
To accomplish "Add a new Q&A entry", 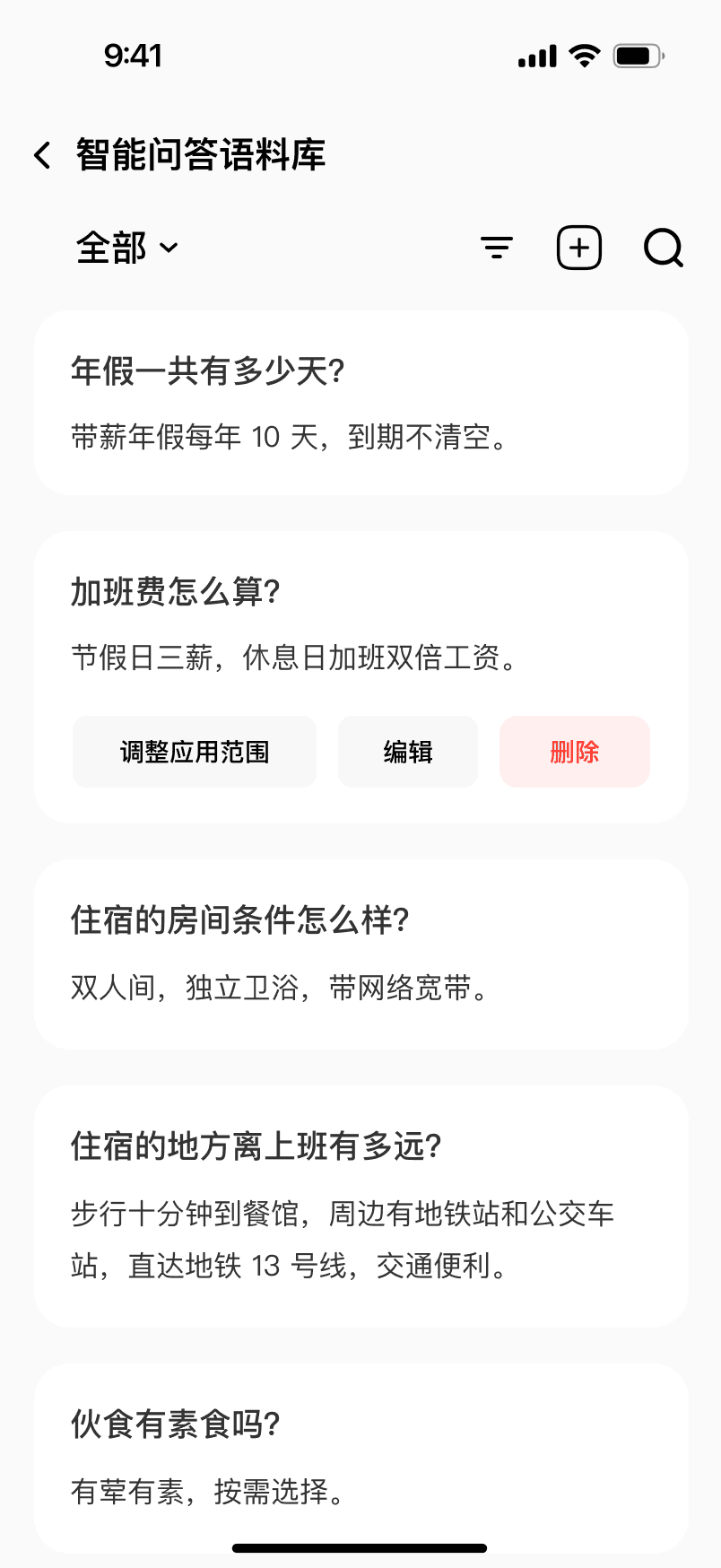I will click(579, 248).
